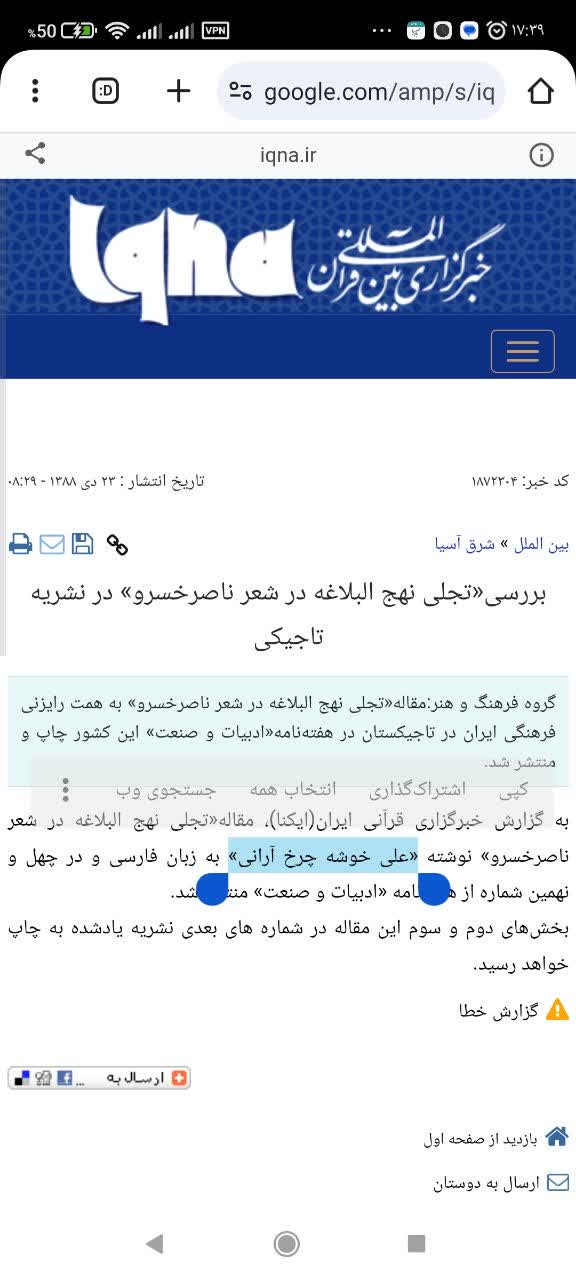Open the tab switcher
The width and height of the screenshot is (576, 1280).
point(105,92)
